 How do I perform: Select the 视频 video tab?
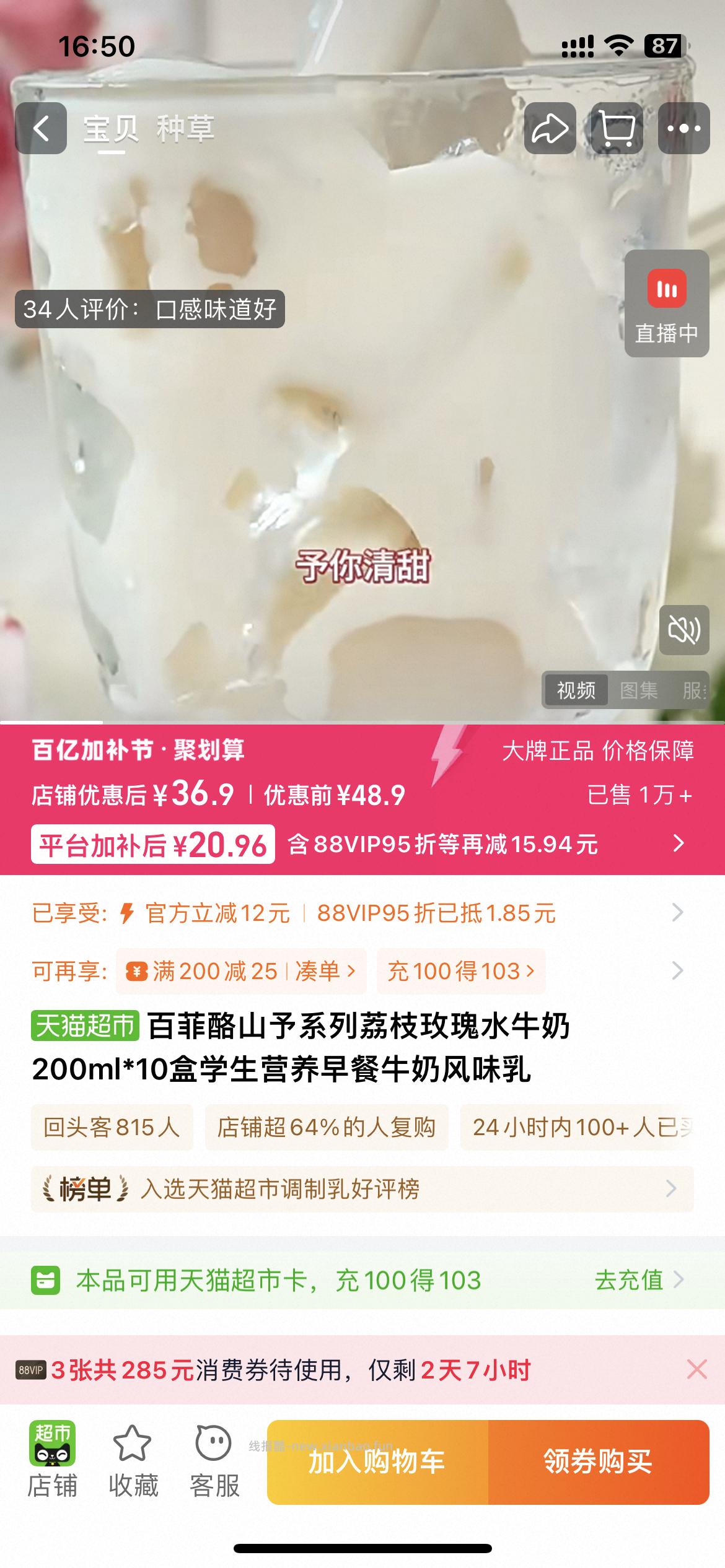tap(576, 688)
